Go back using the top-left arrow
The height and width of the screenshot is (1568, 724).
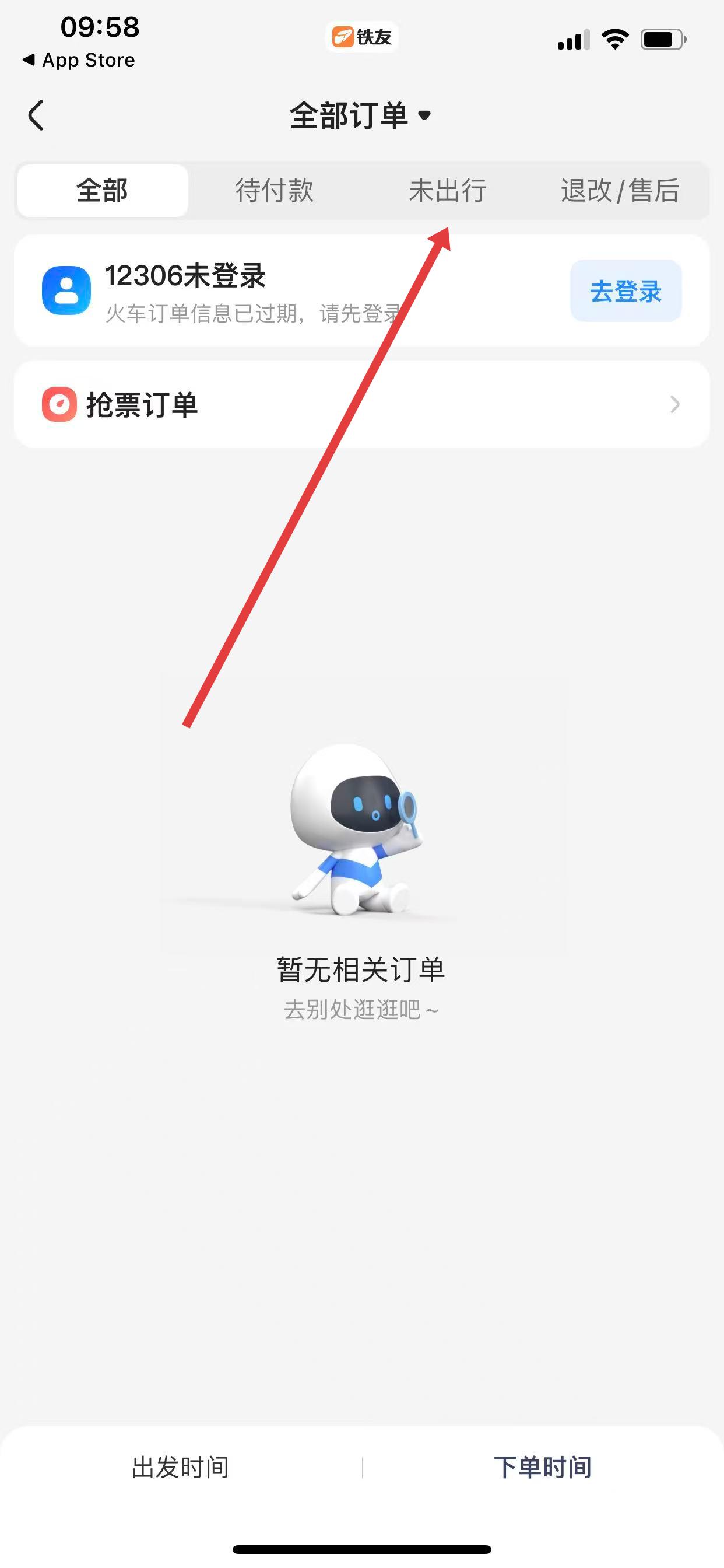37,116
